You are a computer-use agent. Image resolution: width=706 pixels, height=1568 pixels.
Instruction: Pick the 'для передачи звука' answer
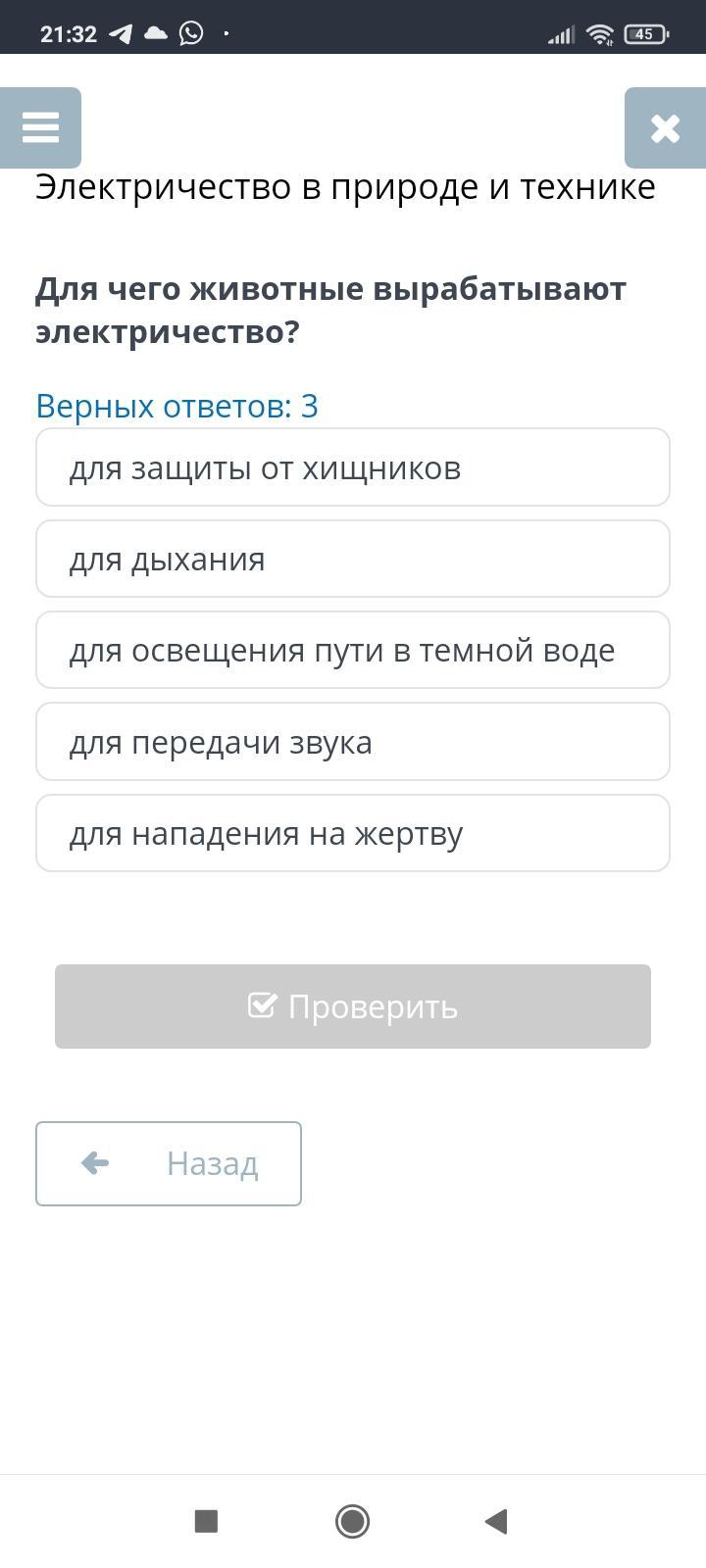pyautogui.click(x=353, y=742)
